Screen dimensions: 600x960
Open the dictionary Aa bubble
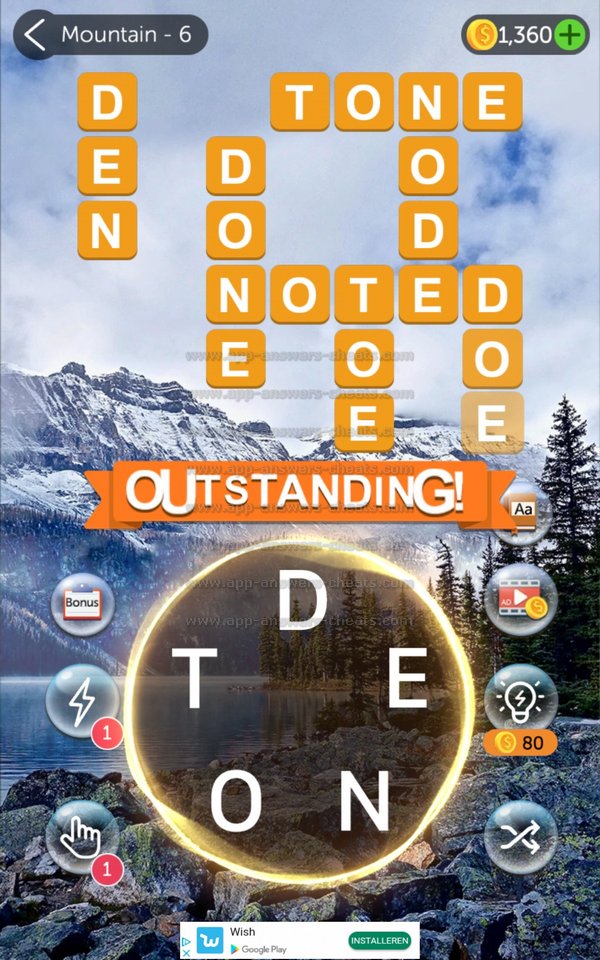click(x=523, y=511)
